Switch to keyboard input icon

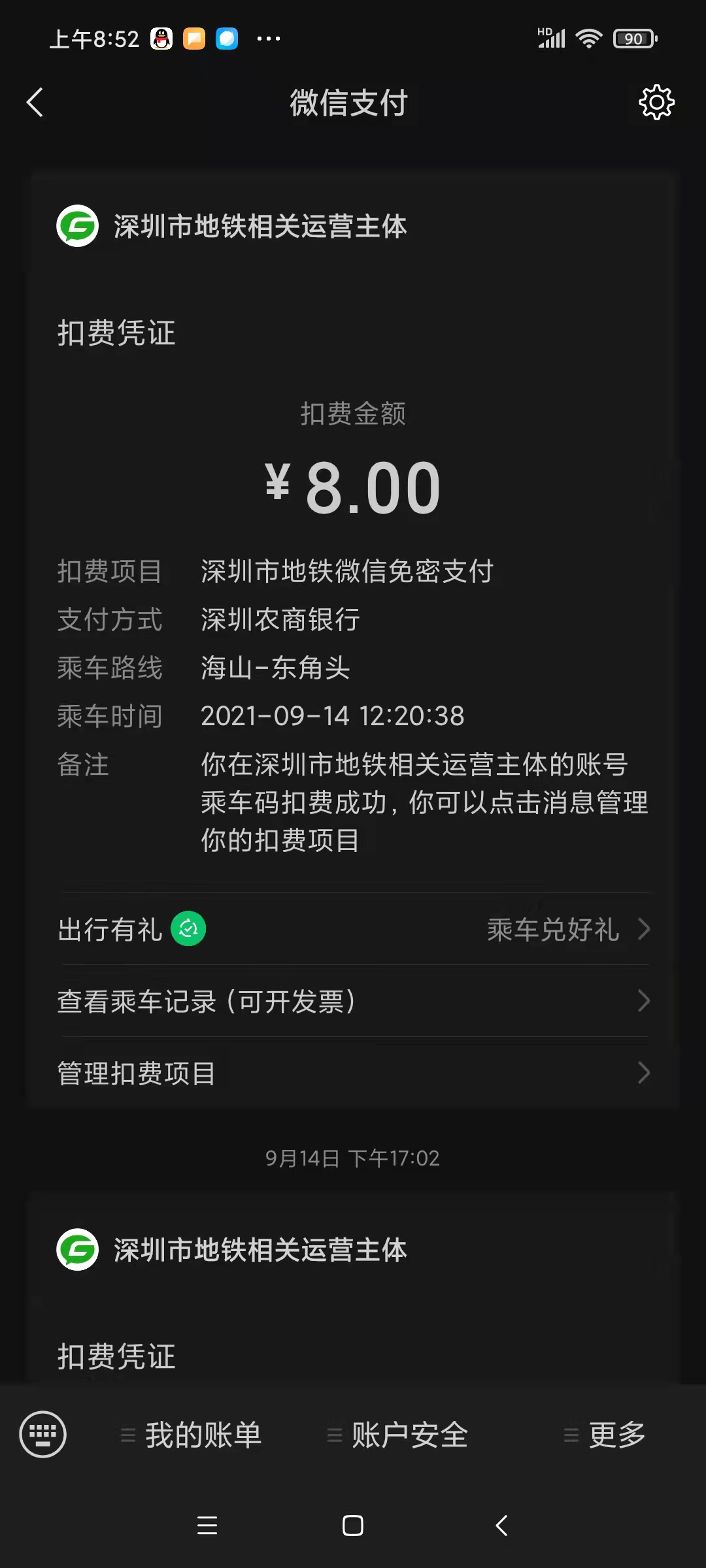pyautogui.click(x=43, y=1435)
